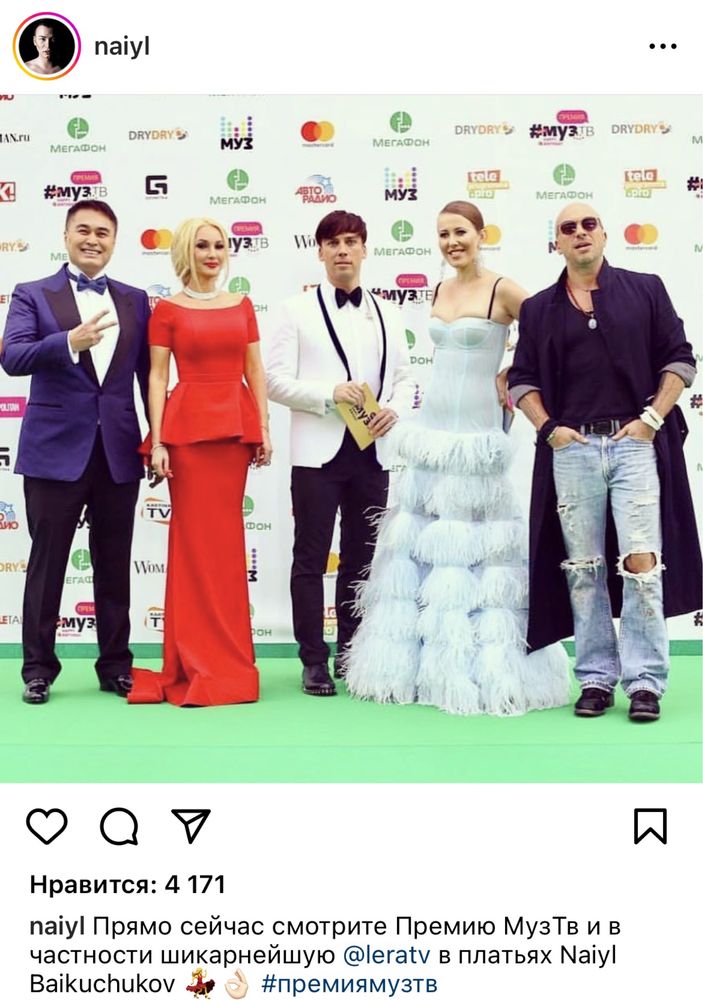The height and width of the screenshot is (1000, 703).
Task: Like this post with the heart icon
Action: coord(46,826)
